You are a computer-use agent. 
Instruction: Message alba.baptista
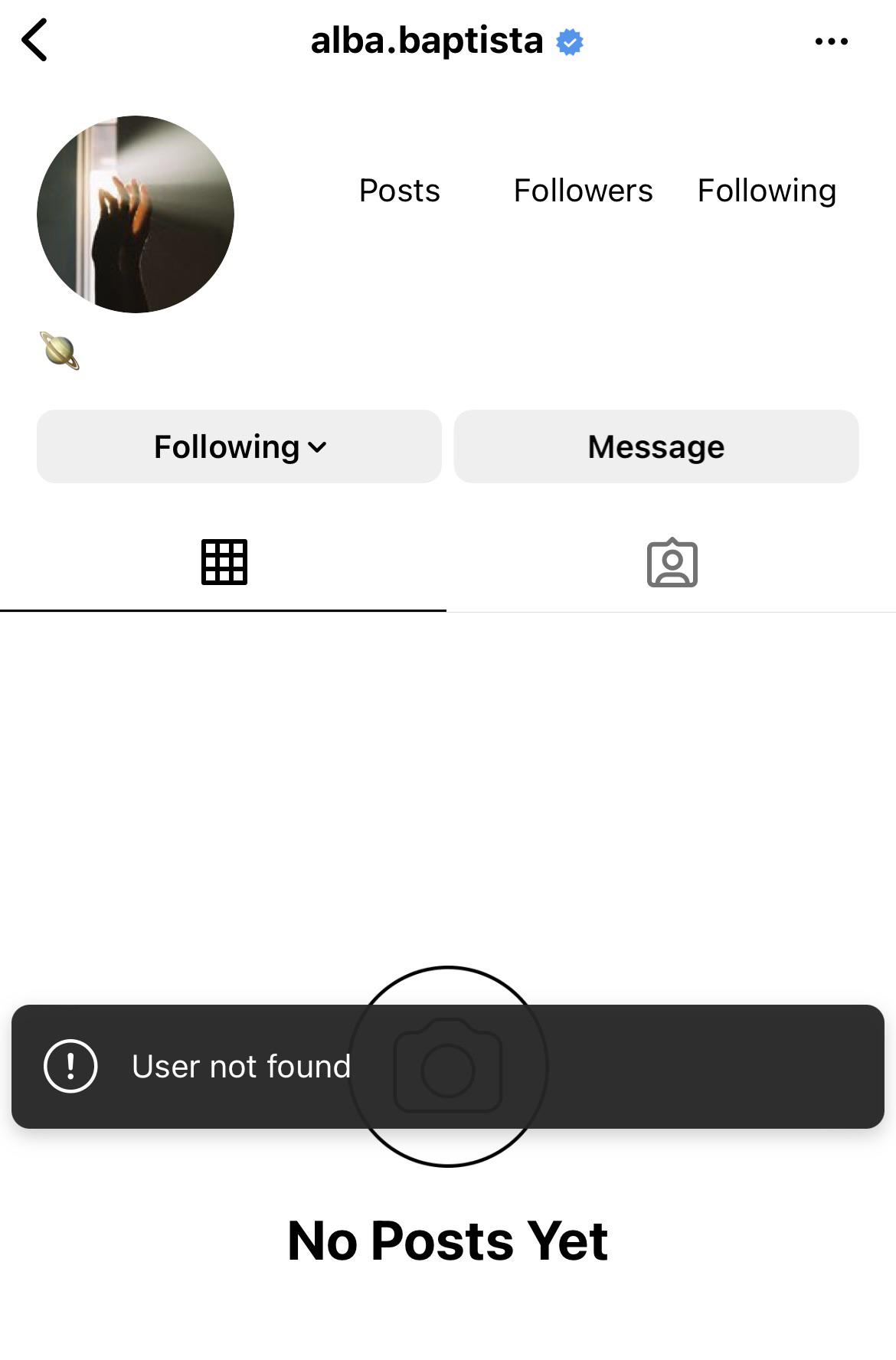point(656,446)
